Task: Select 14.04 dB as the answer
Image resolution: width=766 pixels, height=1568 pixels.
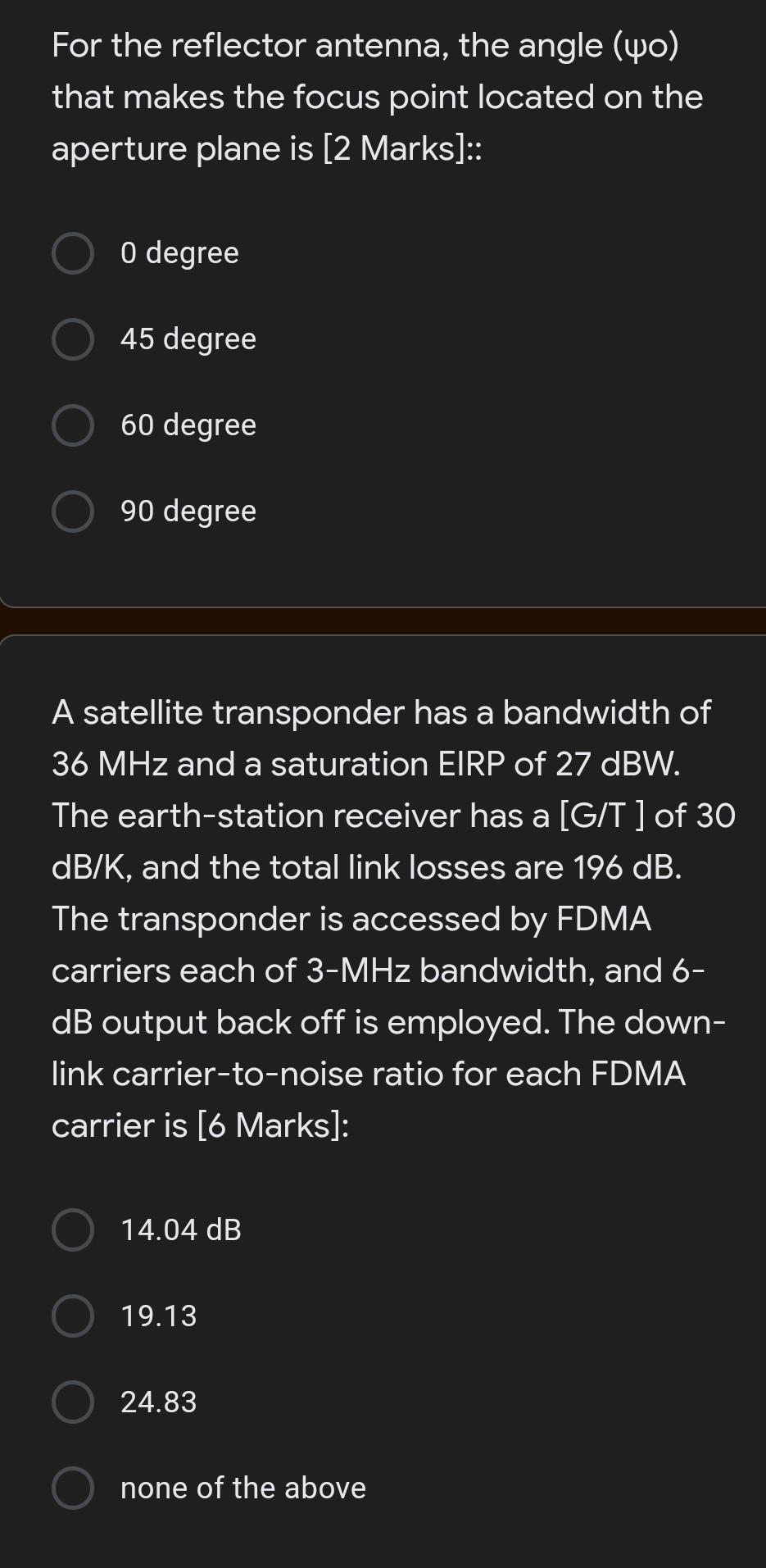Action: coord(73,1230)
